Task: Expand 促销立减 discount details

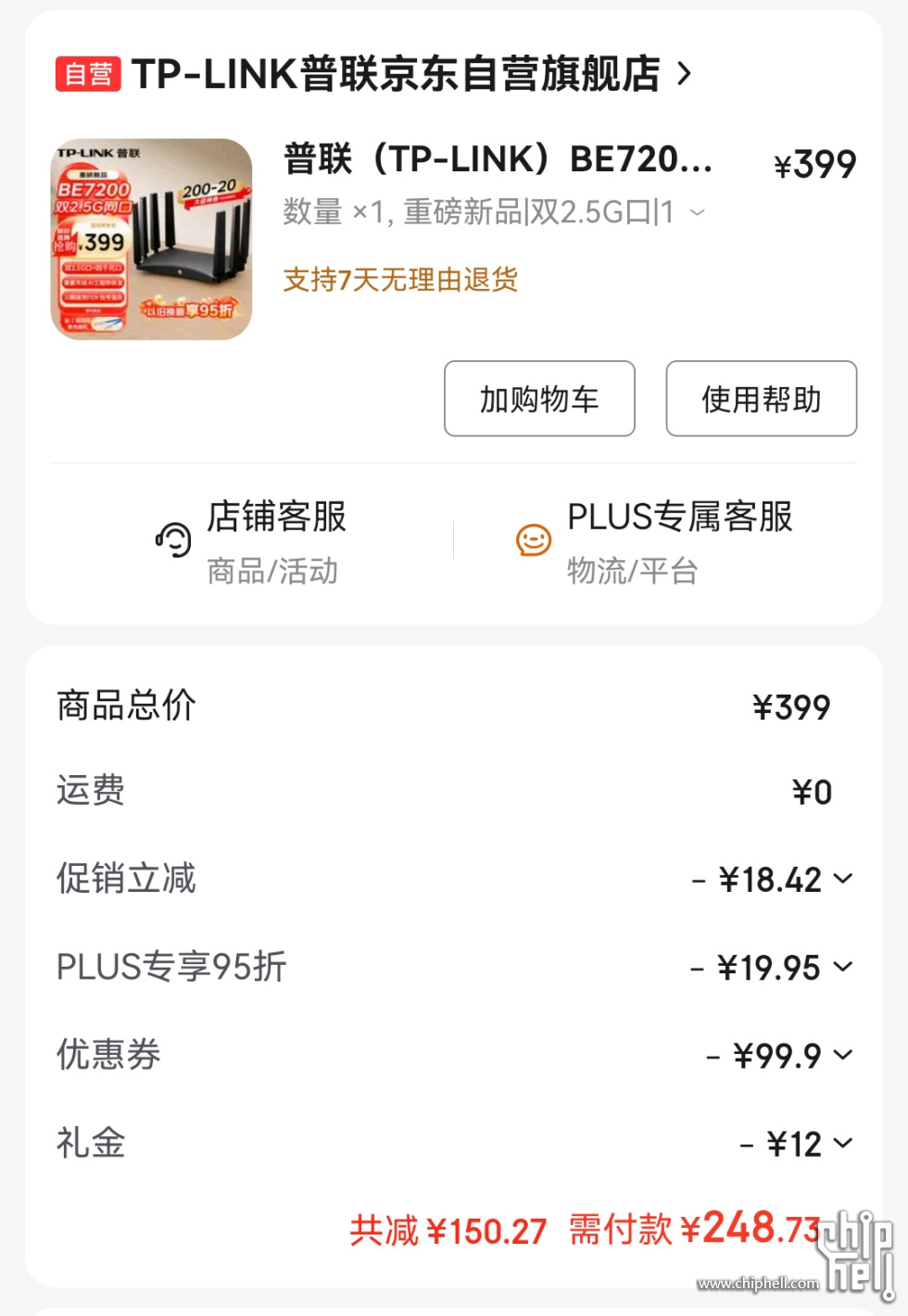Action: click(842, 879)
